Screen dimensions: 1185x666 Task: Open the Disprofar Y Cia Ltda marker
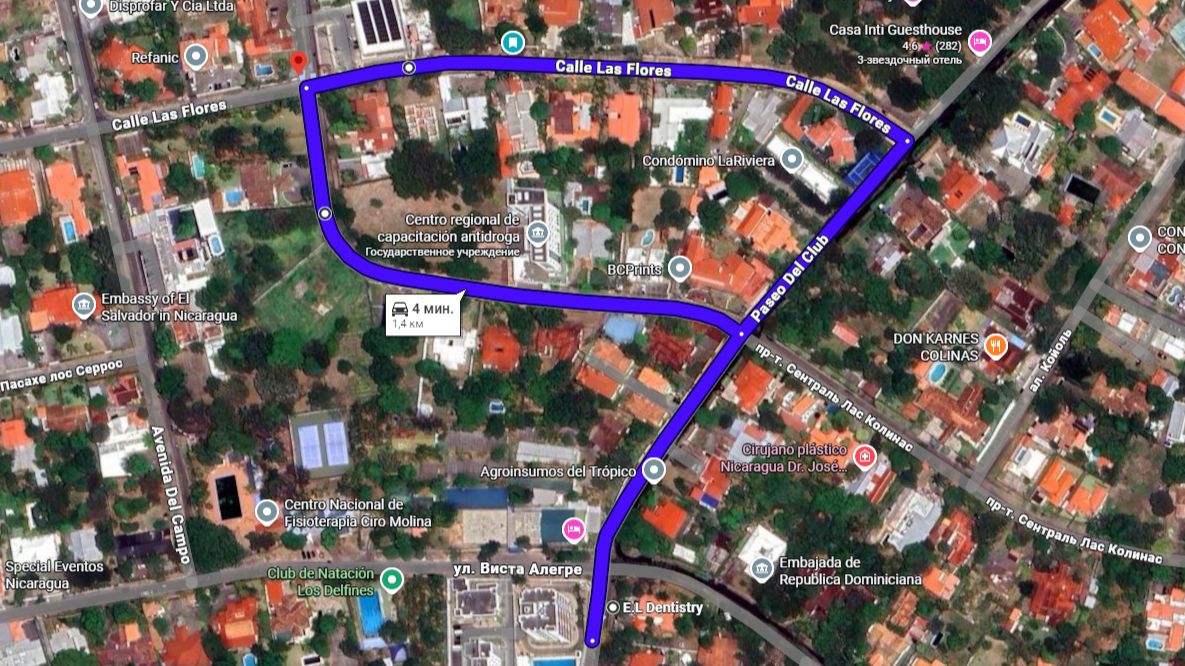click(92, 6)
